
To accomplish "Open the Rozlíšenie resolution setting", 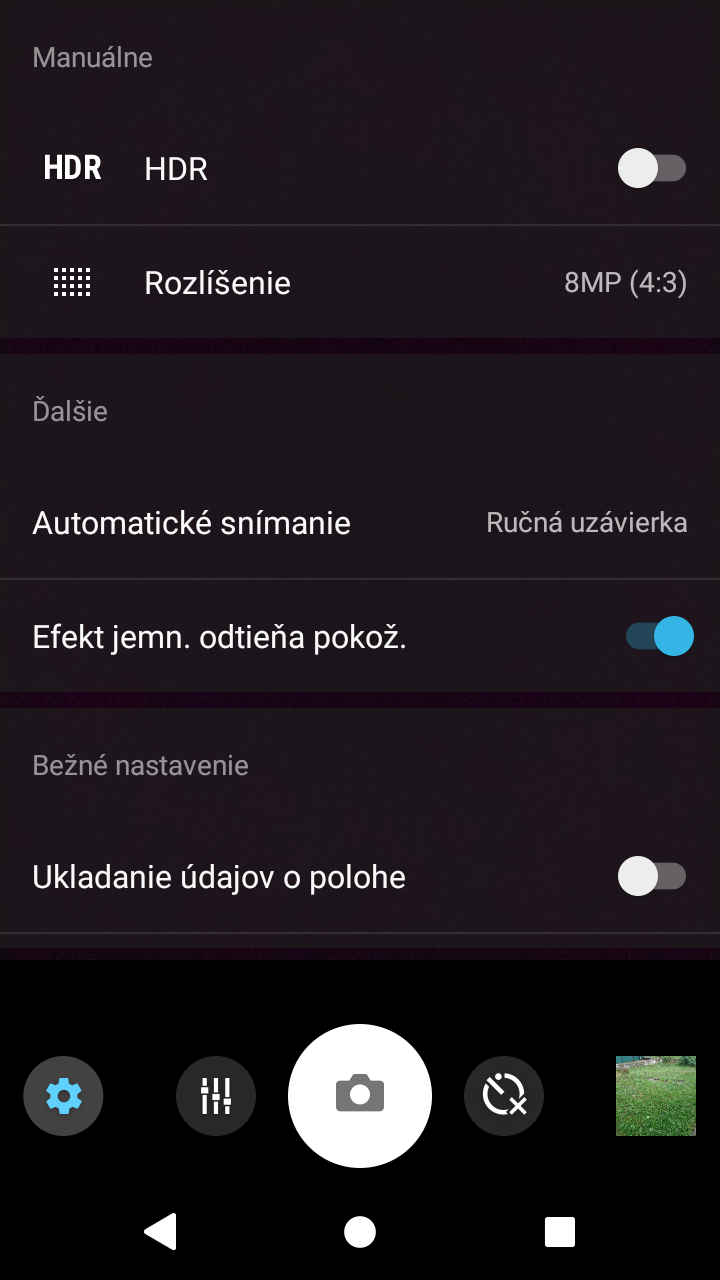I will point(360,282).
